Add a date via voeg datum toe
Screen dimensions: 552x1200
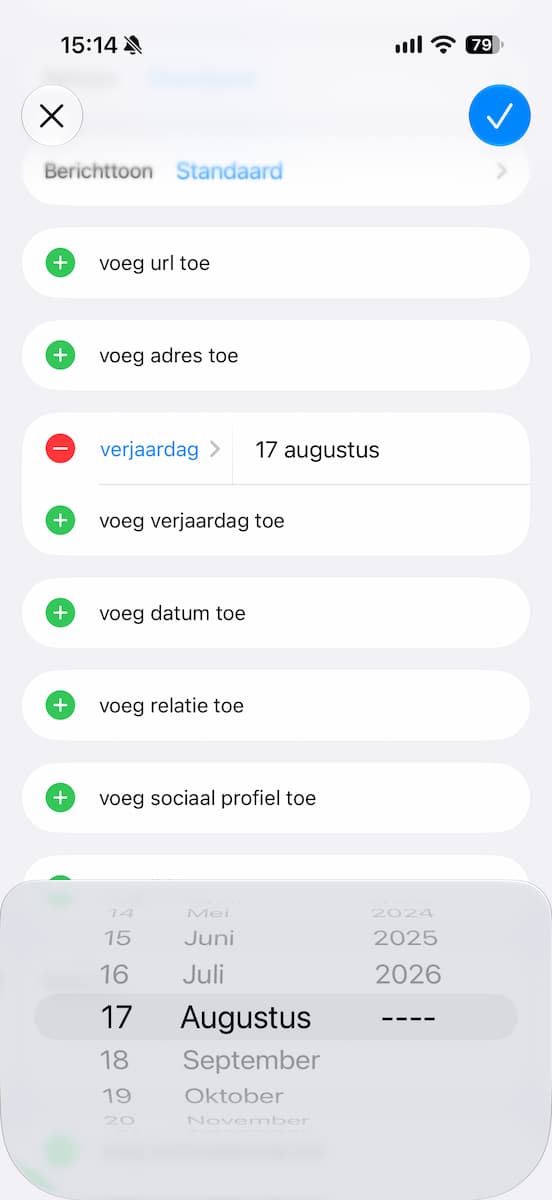276,613
